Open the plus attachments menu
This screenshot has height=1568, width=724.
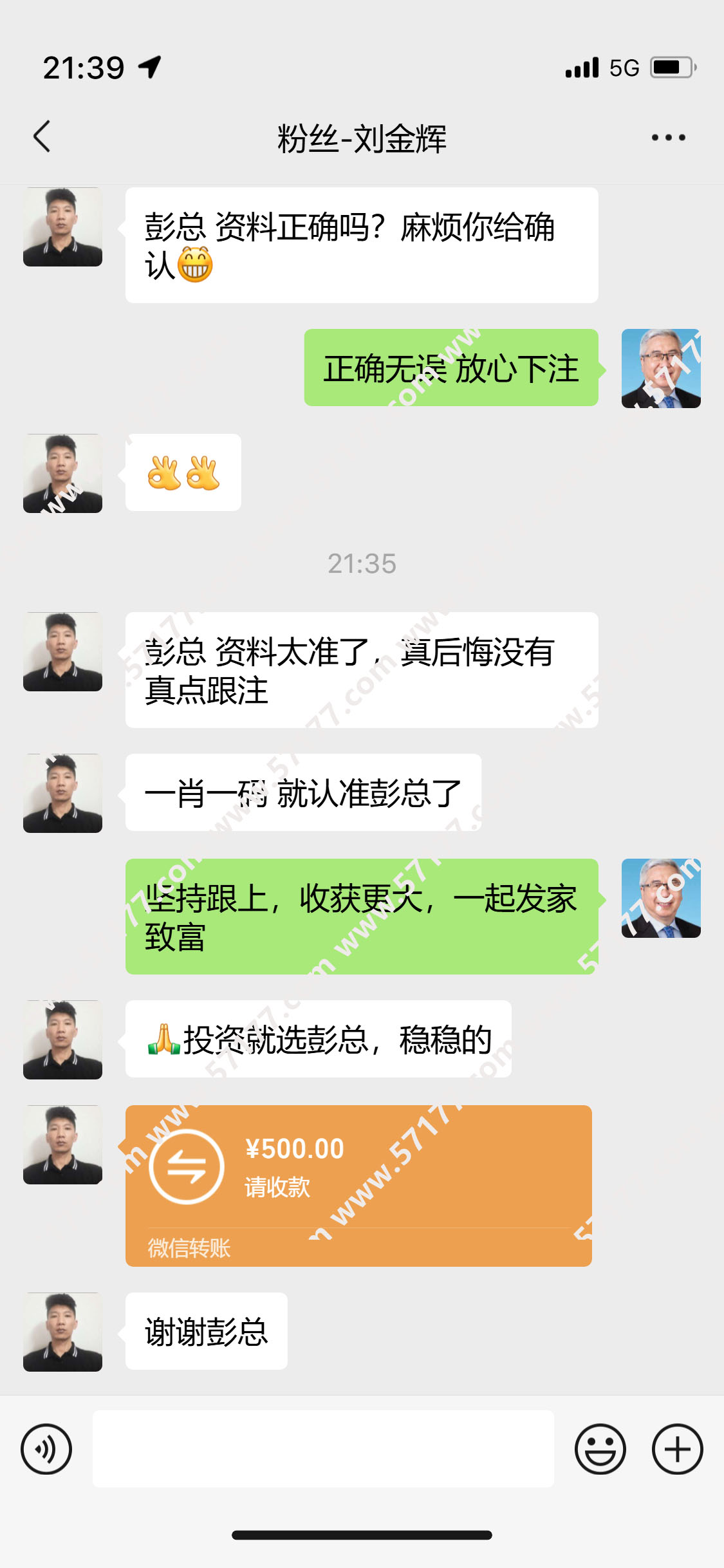[x=677, y=1449]
